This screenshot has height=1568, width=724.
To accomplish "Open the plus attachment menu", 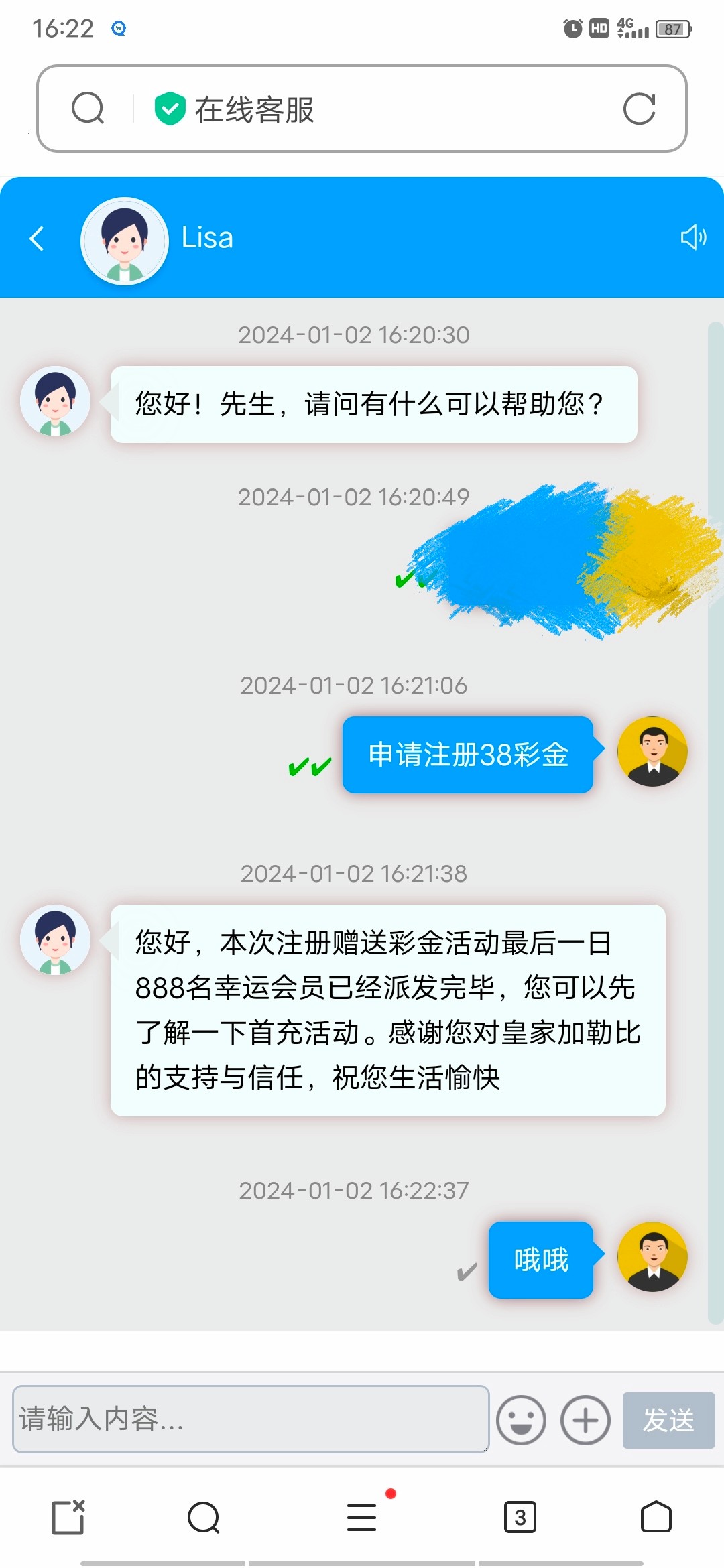I will click(585, 1420).
